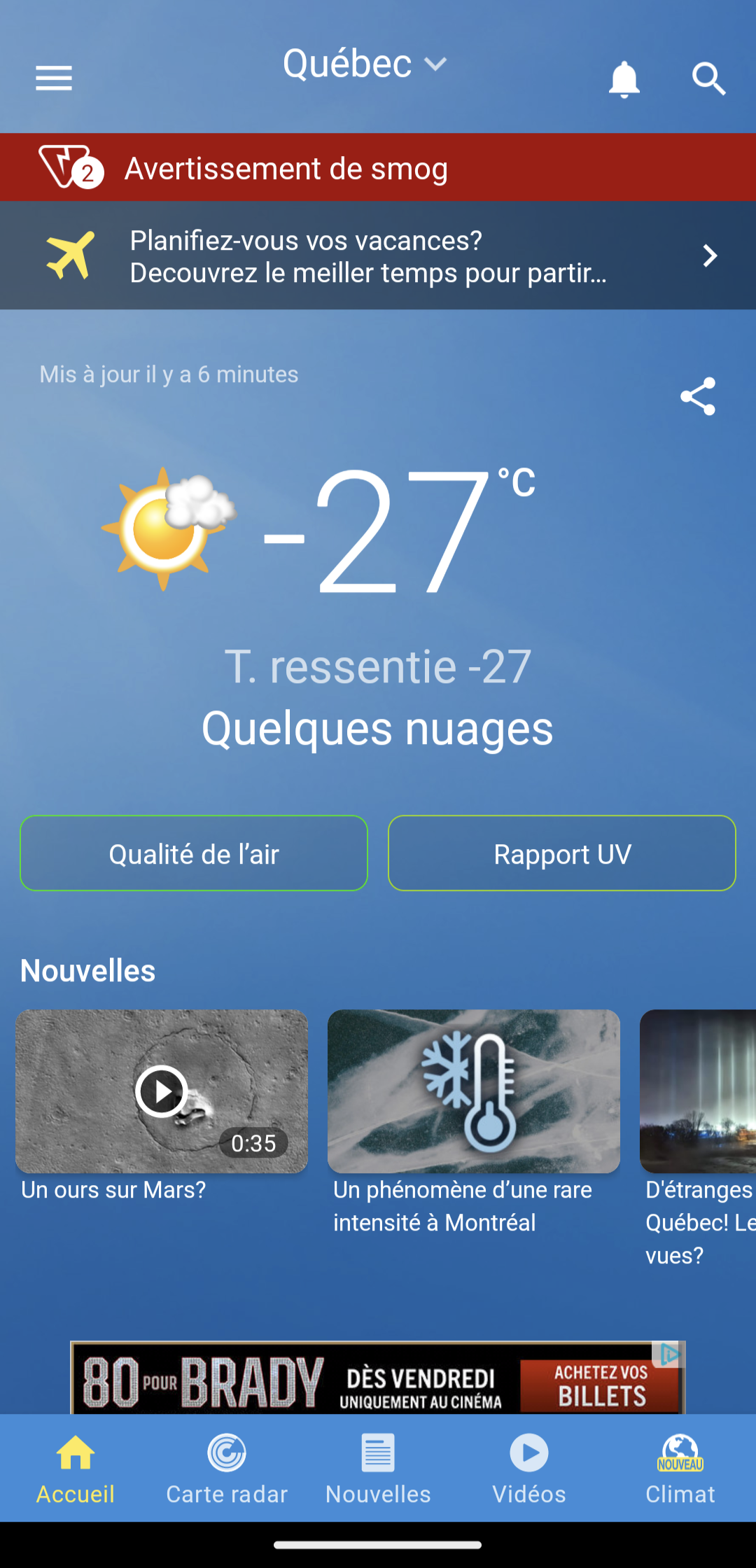Open the hamburger menu
The image size is (756, 1568).
pyautogui.click(x=54, y=78)
